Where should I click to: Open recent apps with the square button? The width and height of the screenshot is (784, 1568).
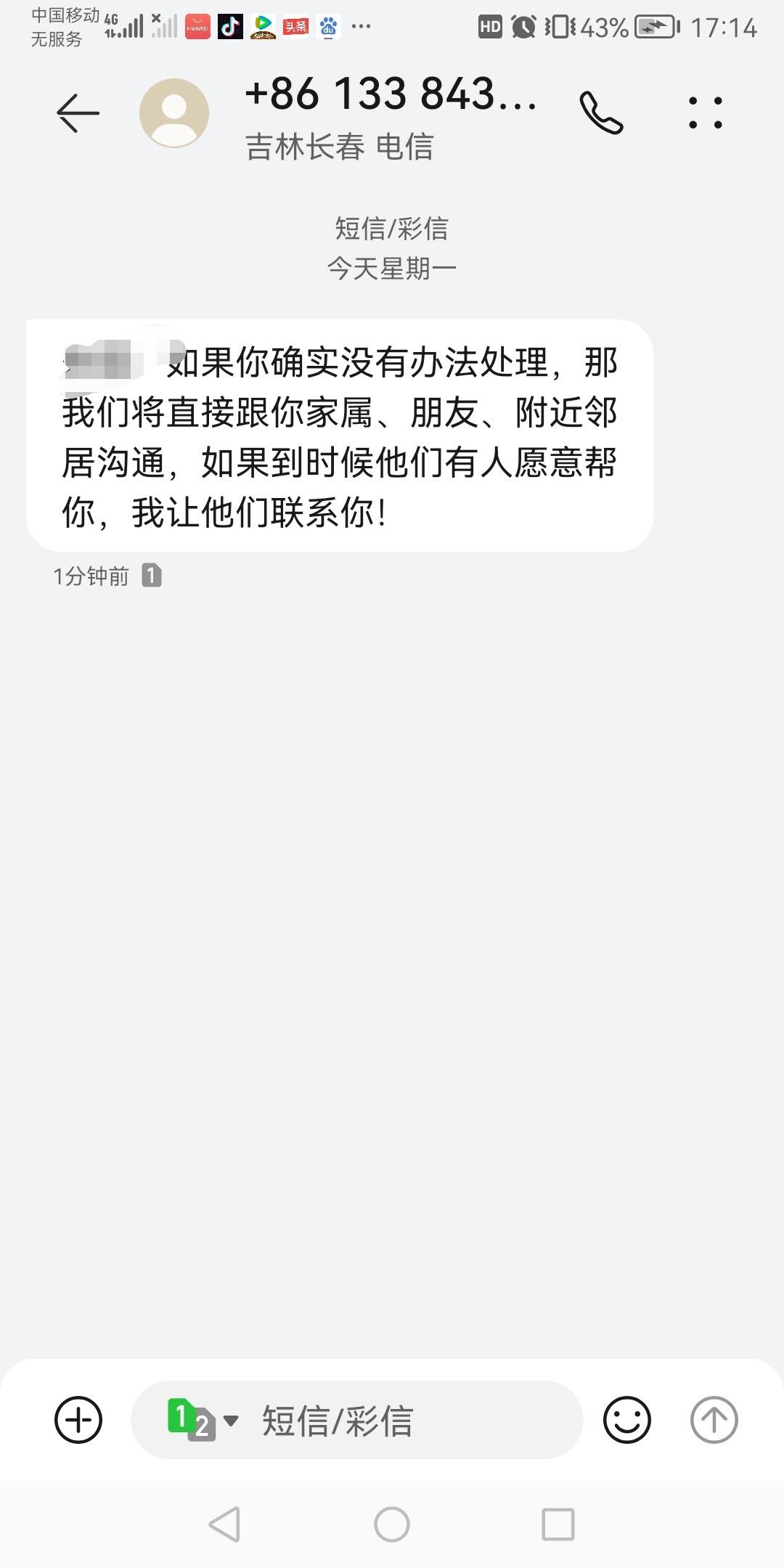coord(558,1524)
